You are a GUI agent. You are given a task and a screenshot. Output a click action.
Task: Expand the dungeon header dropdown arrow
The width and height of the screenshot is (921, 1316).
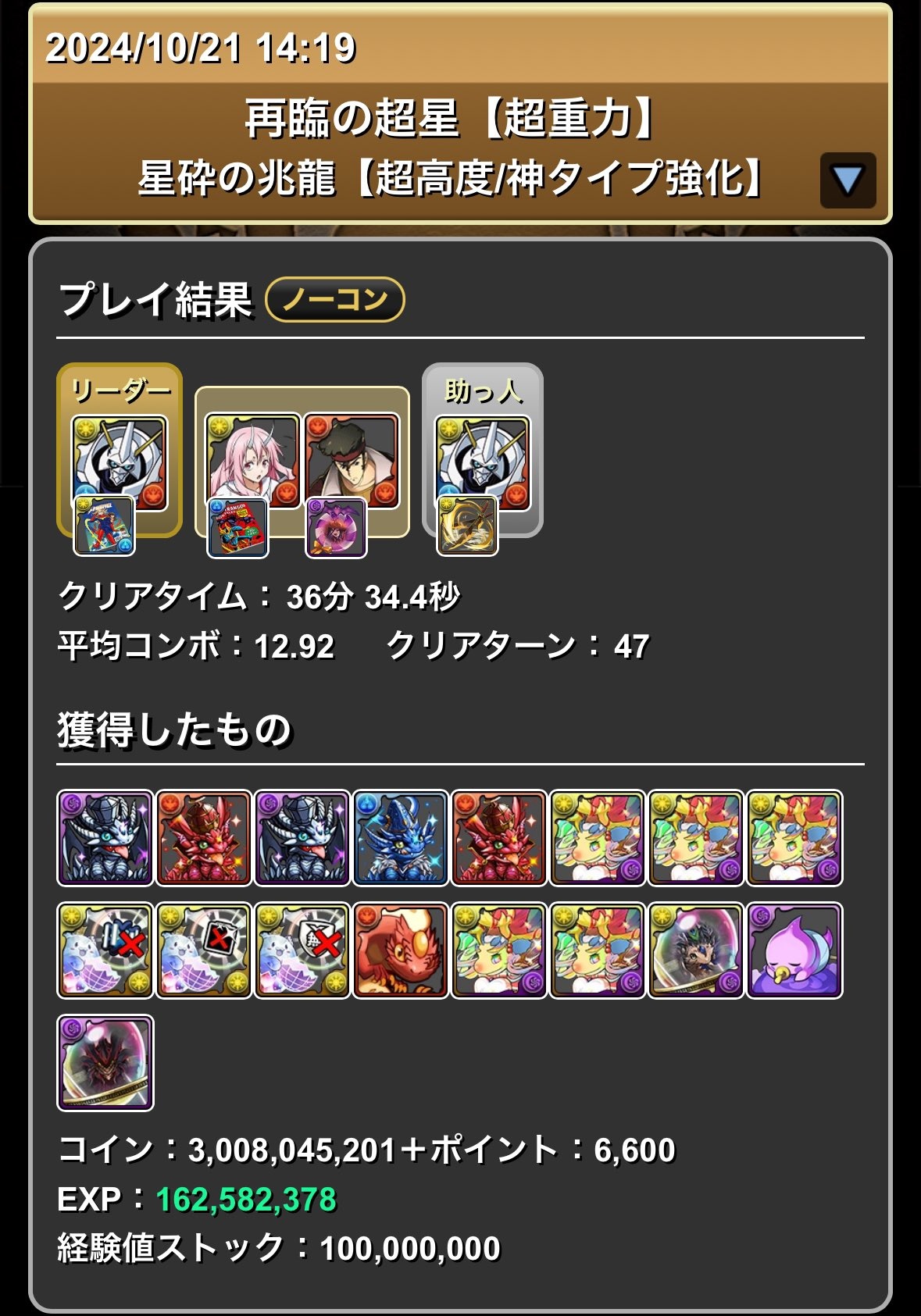click(848, 180)
